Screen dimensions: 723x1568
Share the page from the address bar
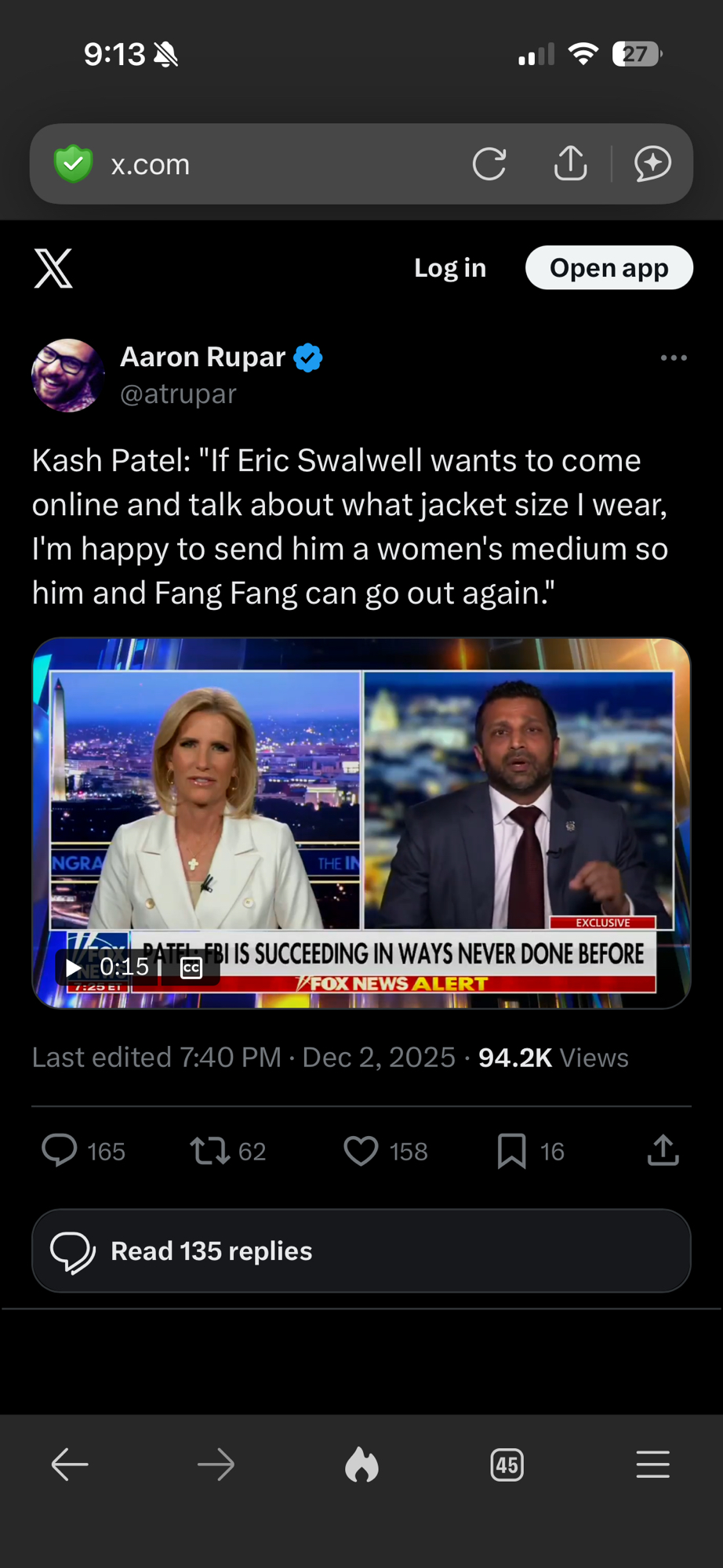pyautogui.click(x=570, y=164)
